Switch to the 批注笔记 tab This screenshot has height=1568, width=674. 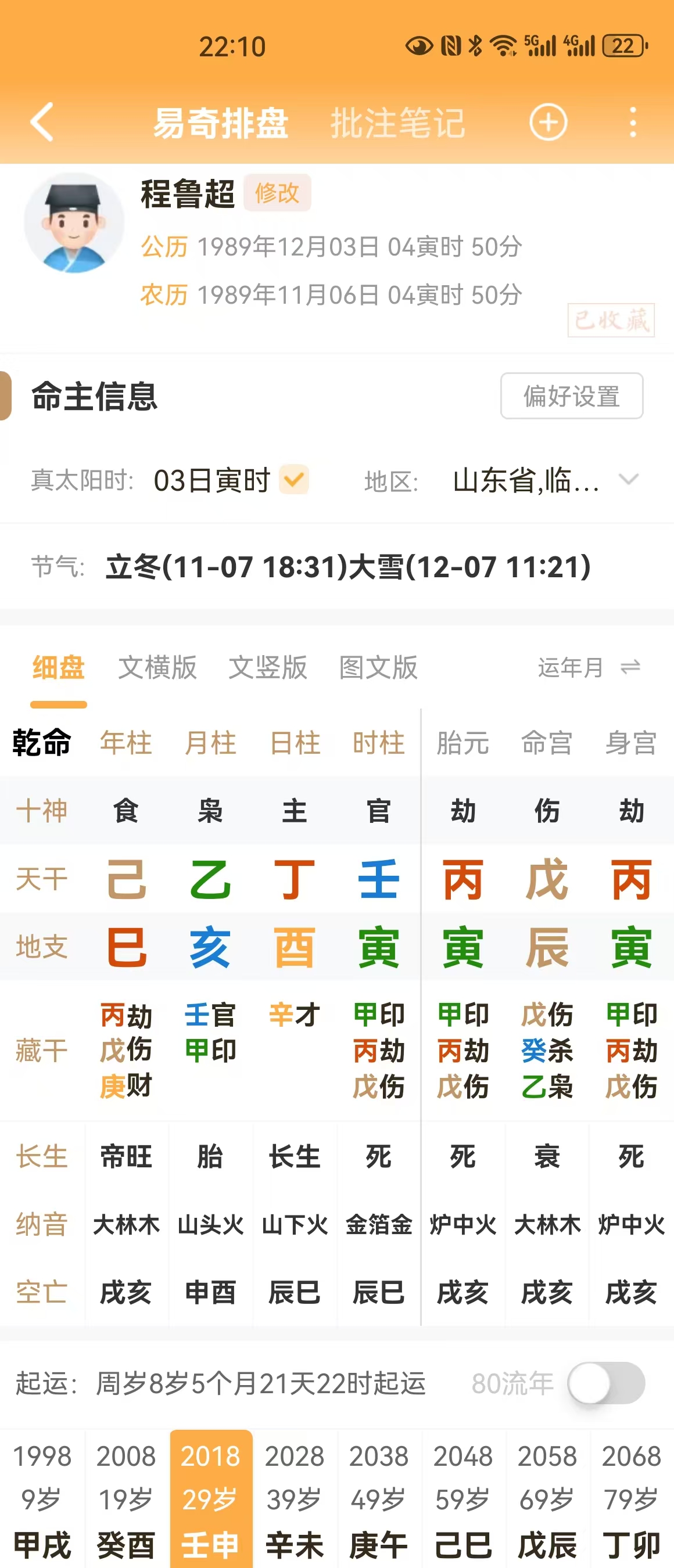coord(397,123)
